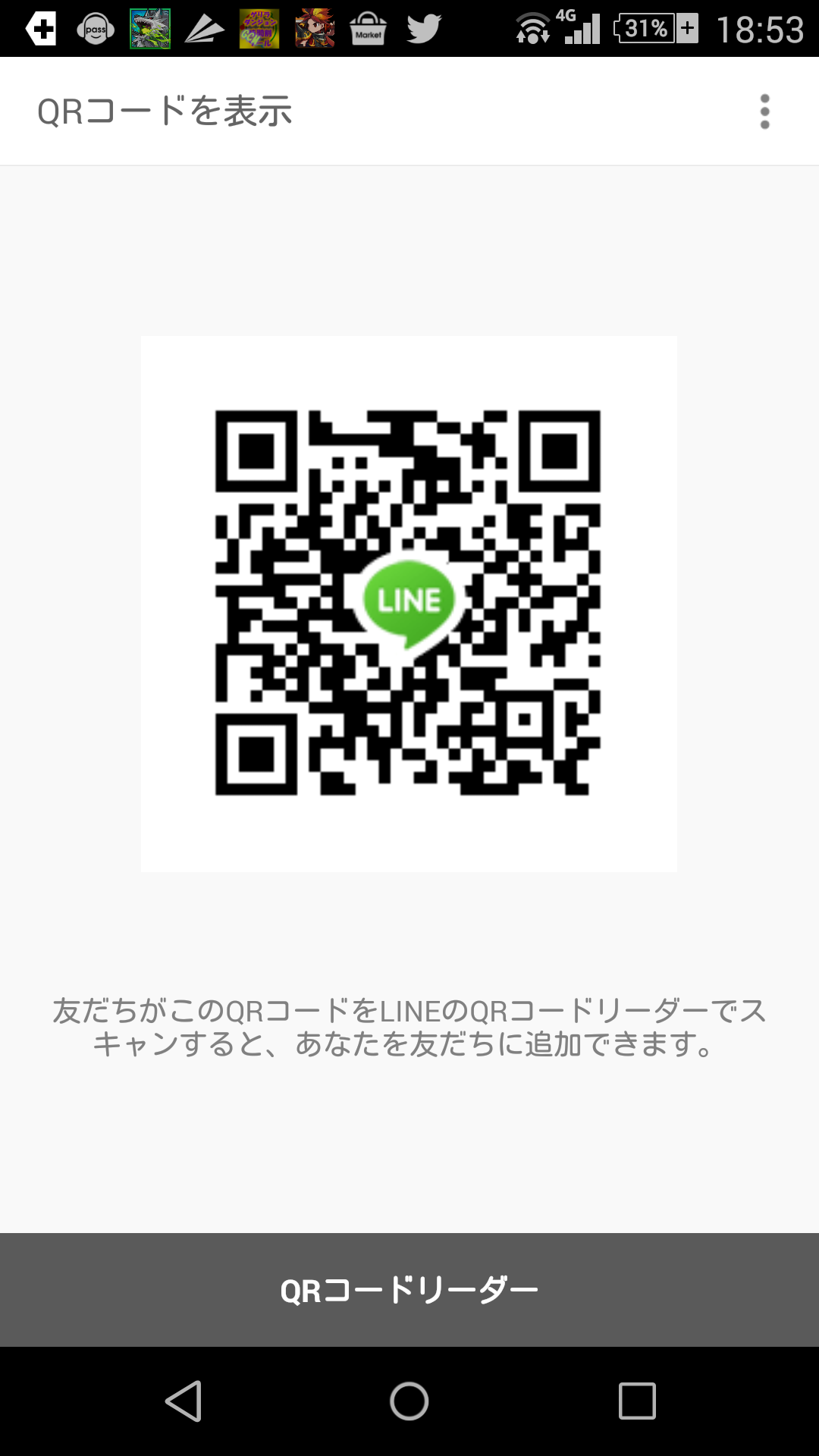Open the three-dot overflow menu

coord(764,111)
